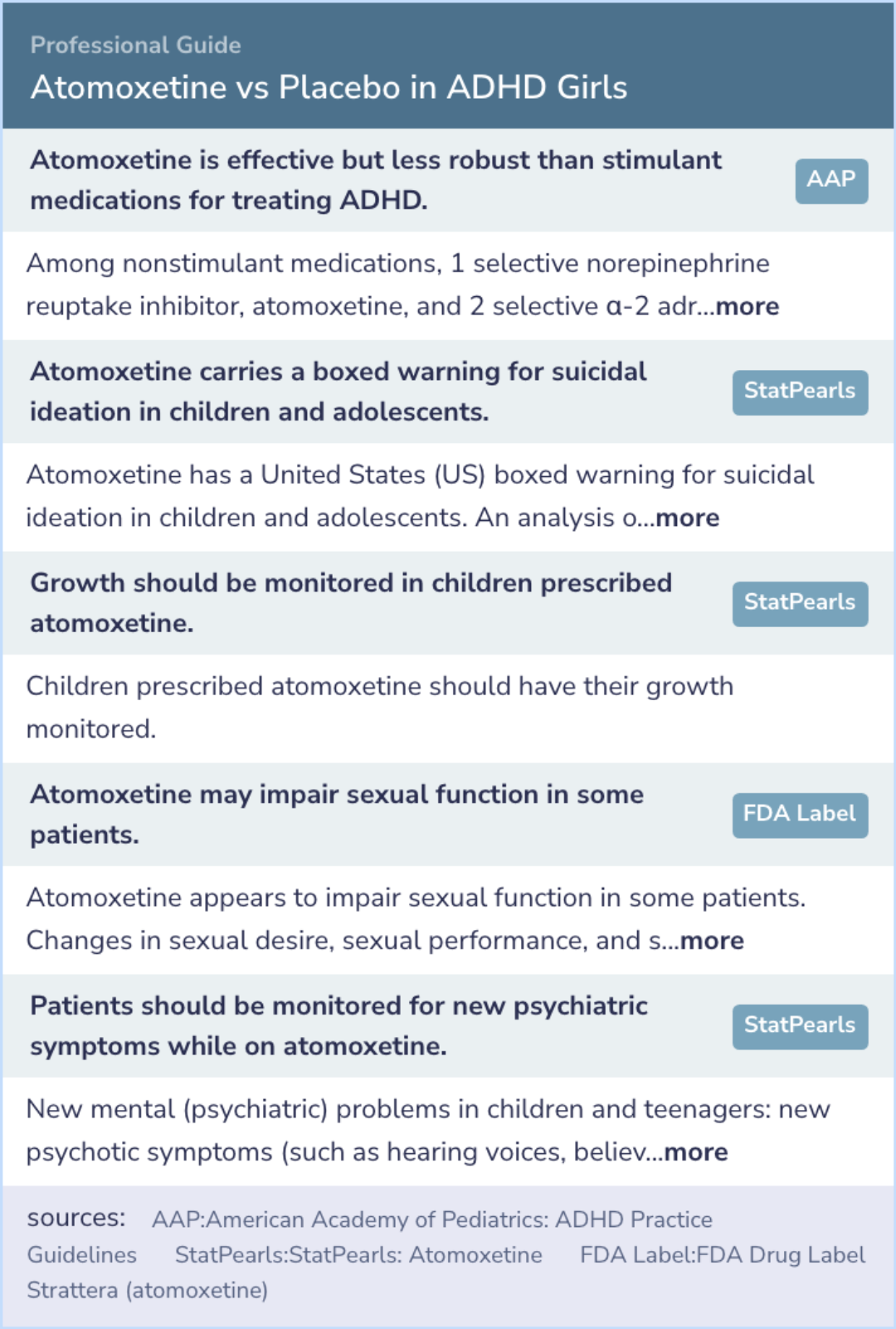Open FDA Drug Label Strattera source link
Viewport: 896px width, 1329px height.
click(722, 1255)
